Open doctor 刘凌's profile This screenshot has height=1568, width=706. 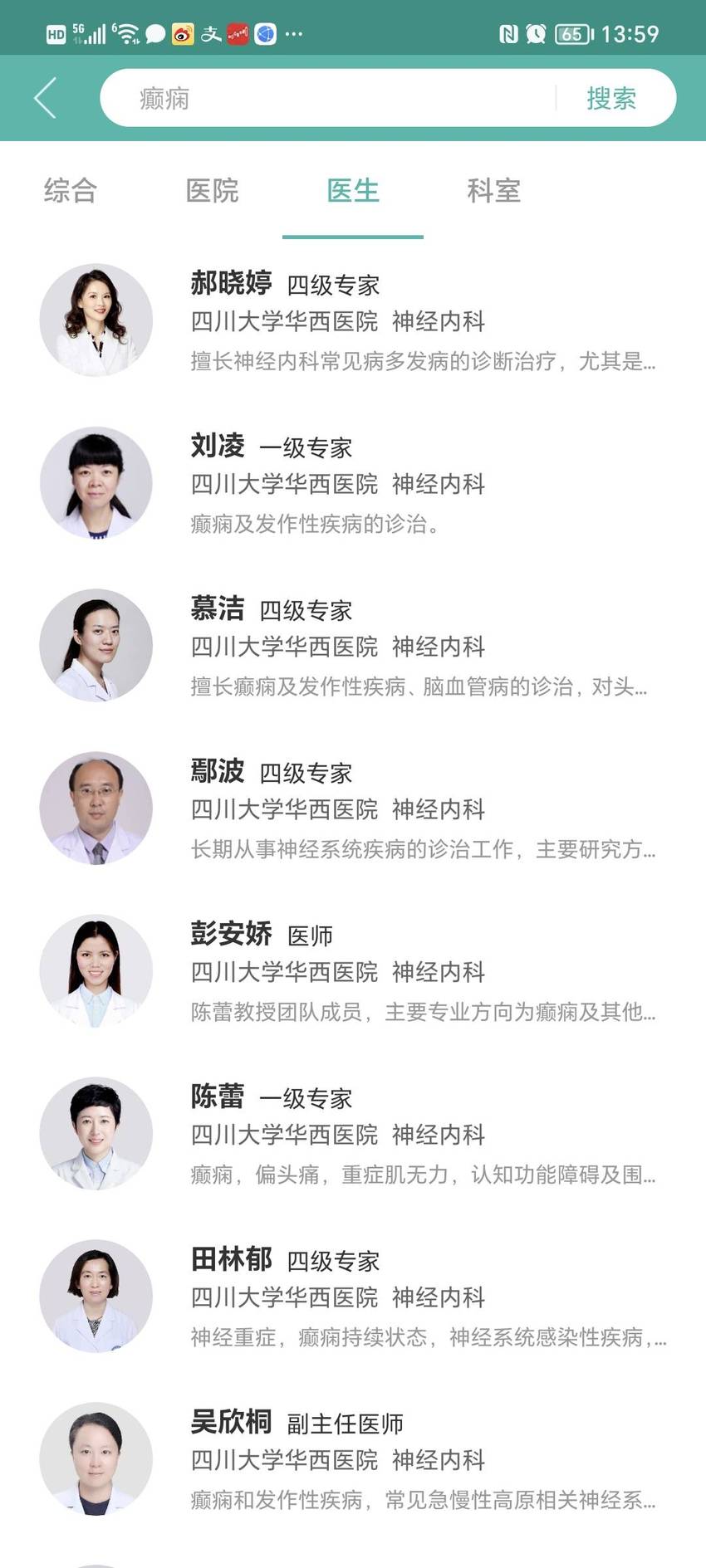(353, 483)
